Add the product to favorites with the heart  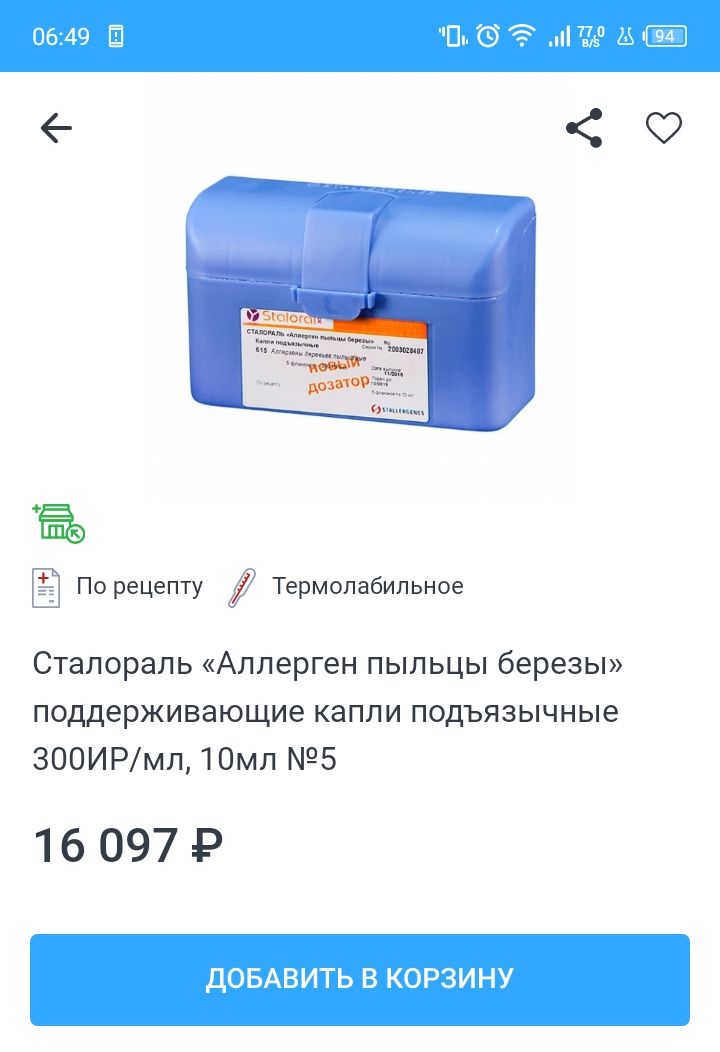pos(663,128)
